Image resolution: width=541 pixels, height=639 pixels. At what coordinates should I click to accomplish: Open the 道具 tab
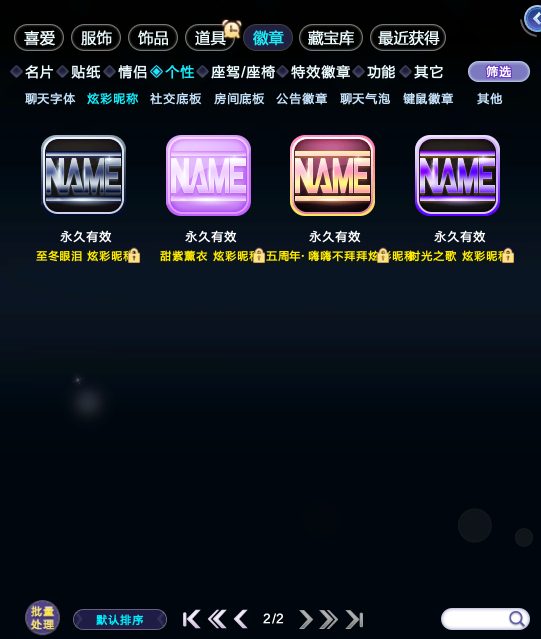210,38
